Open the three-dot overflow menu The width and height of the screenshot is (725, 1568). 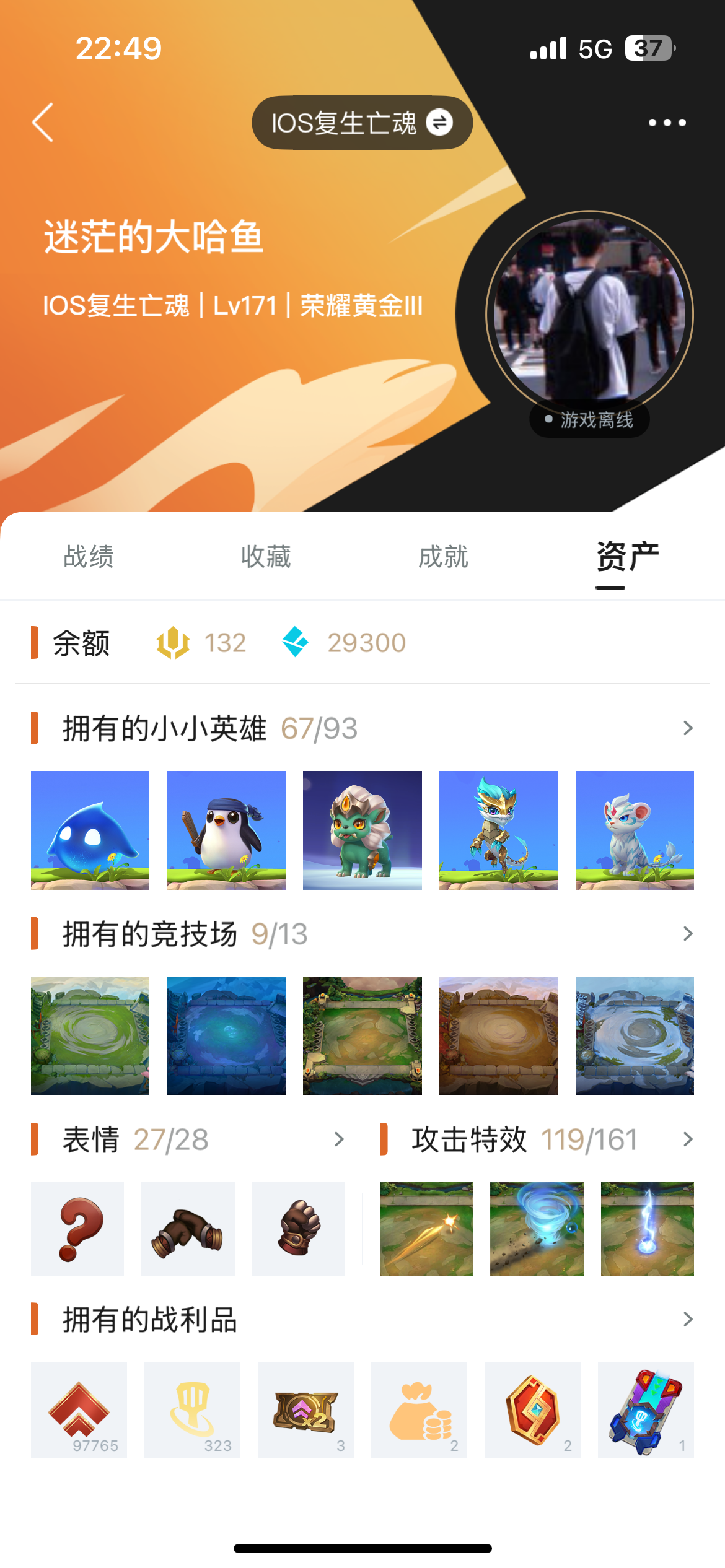[x=667, y=123]
